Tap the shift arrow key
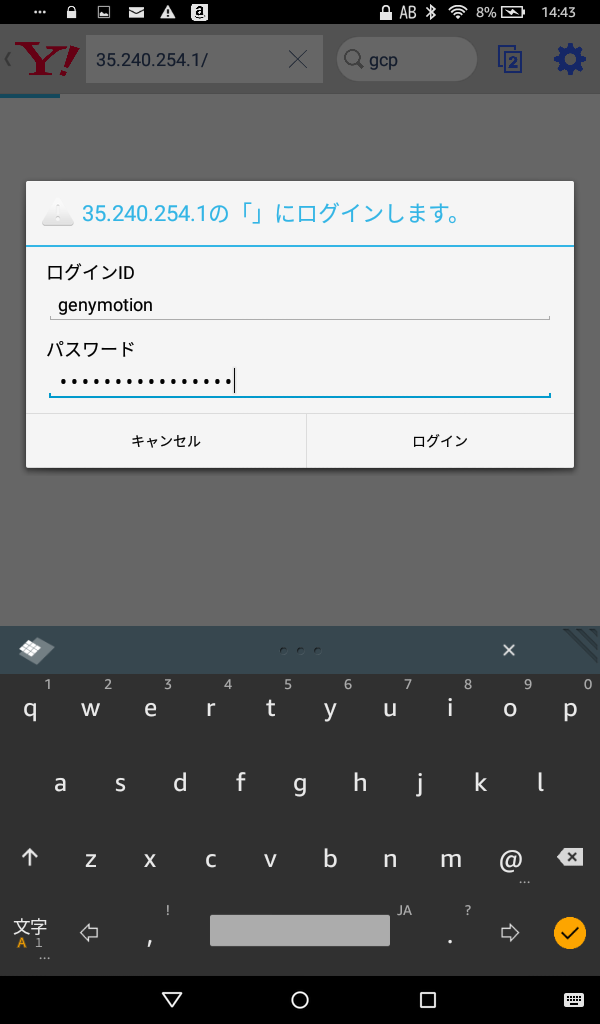Screen dimensions: 600x1024 coord(30,857)
